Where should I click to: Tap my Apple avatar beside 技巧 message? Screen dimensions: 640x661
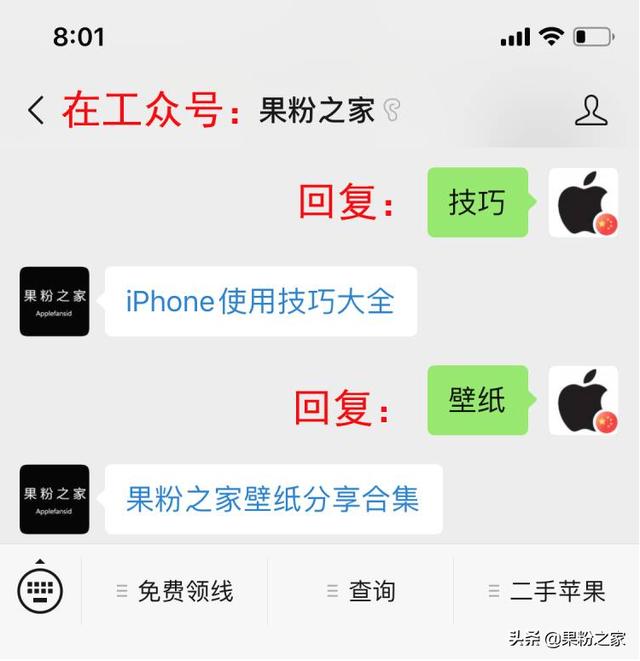coord(583,203)
